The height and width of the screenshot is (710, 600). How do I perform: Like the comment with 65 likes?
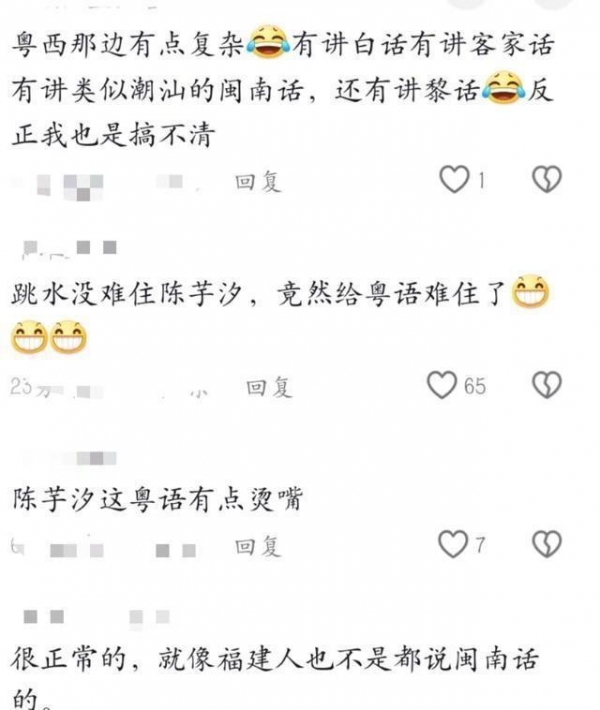(x=442, y=385)
